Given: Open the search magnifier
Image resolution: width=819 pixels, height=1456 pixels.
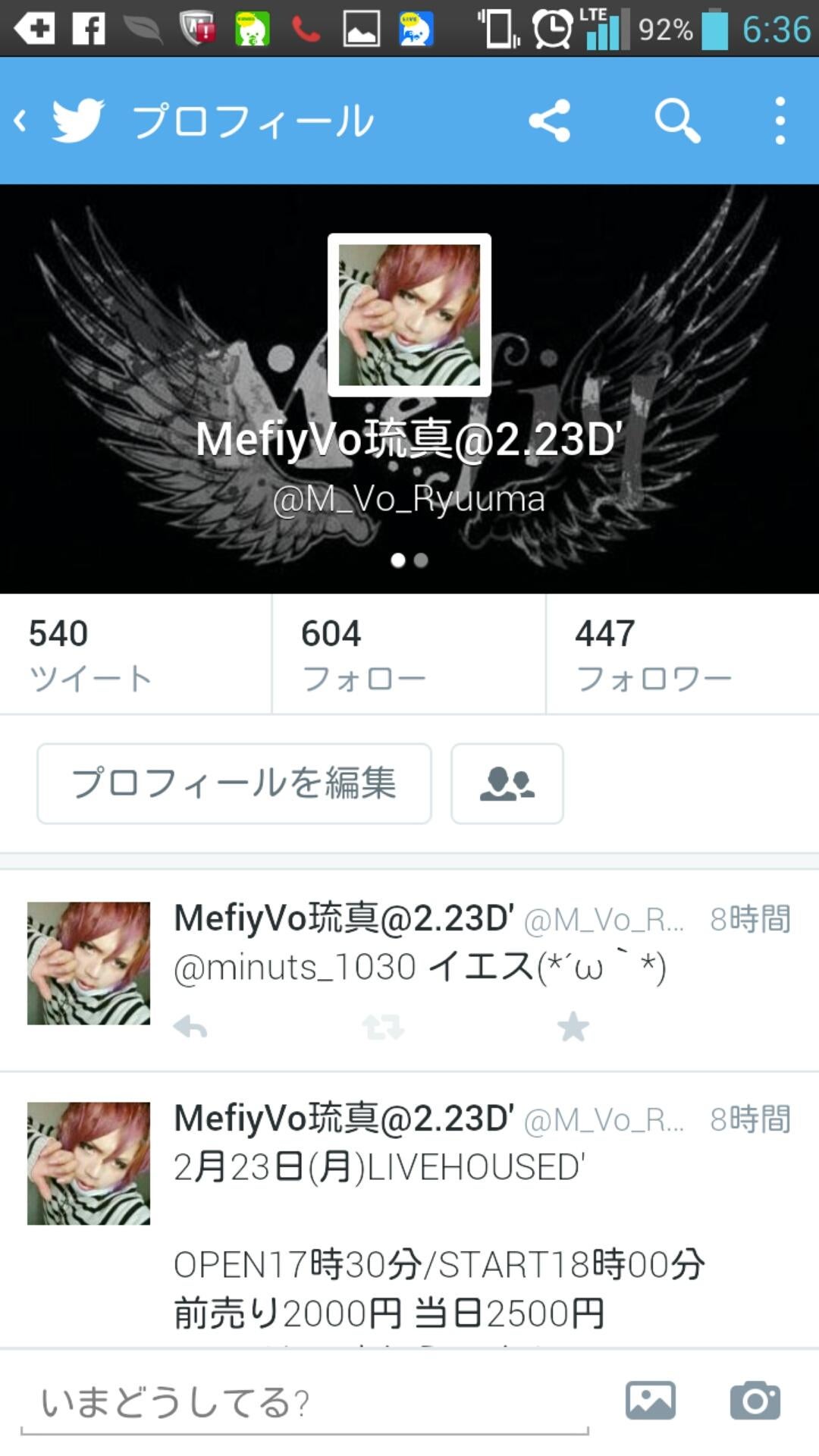Looking at the screenshot, I should [x=676, y=121].
